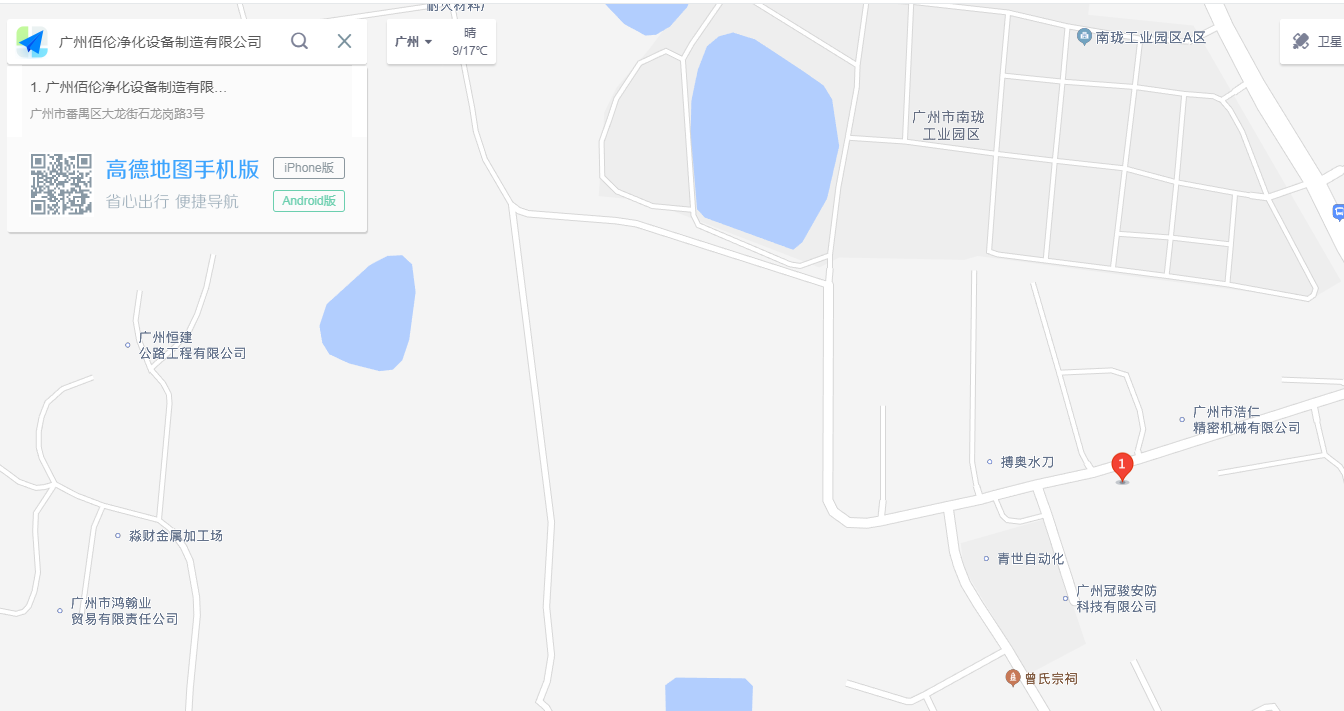Tap the AMap logo icon
This screenshot has width=1344, height=711.
click(32, 42)
